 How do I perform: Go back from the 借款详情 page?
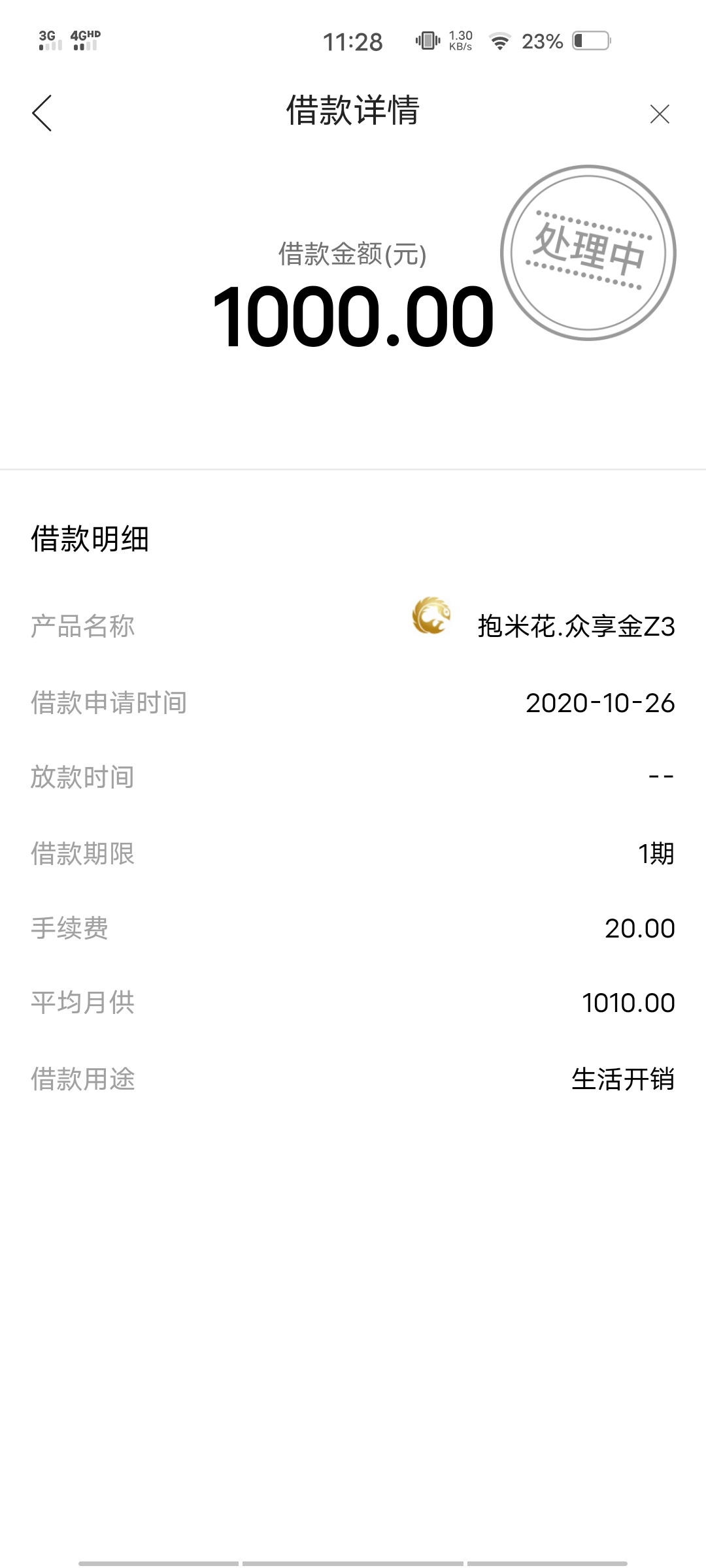42,112
